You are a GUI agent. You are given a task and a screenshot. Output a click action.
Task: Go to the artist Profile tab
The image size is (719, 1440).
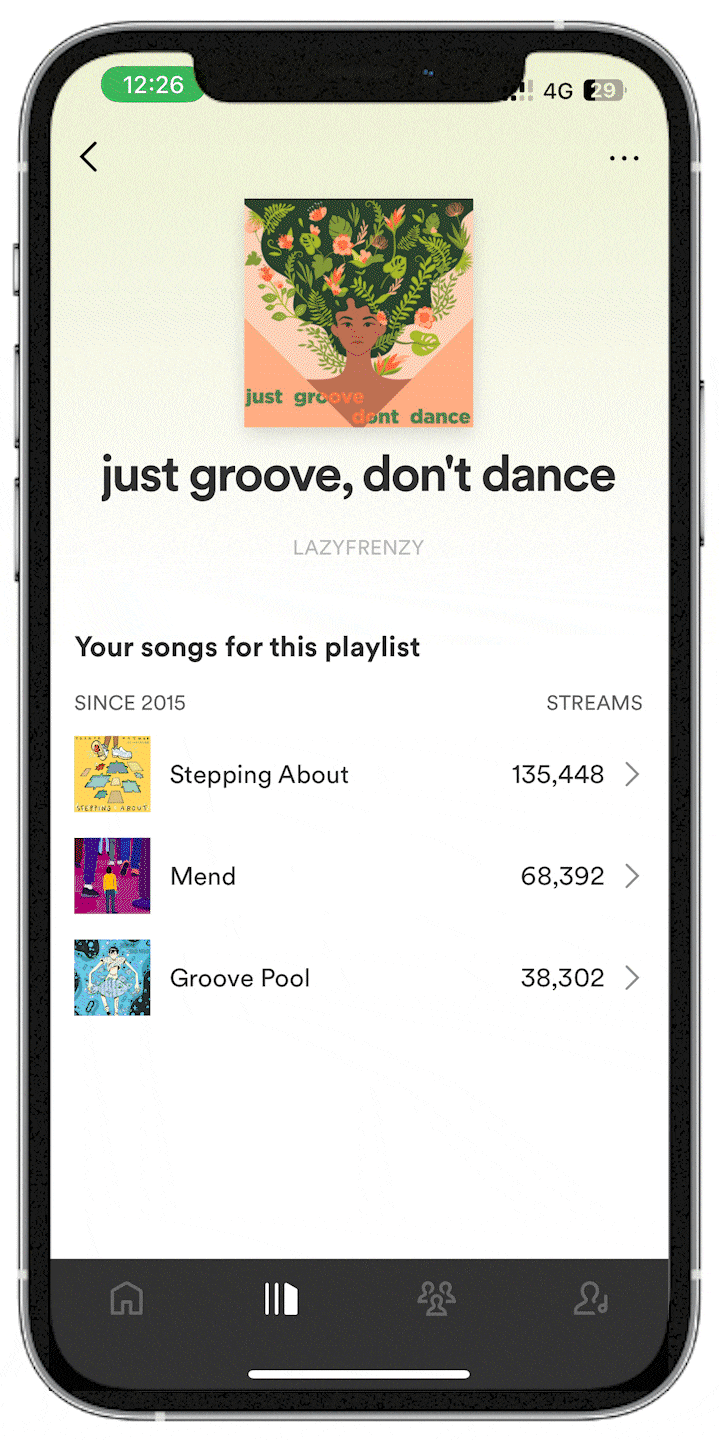click(x=590, y=1299)
